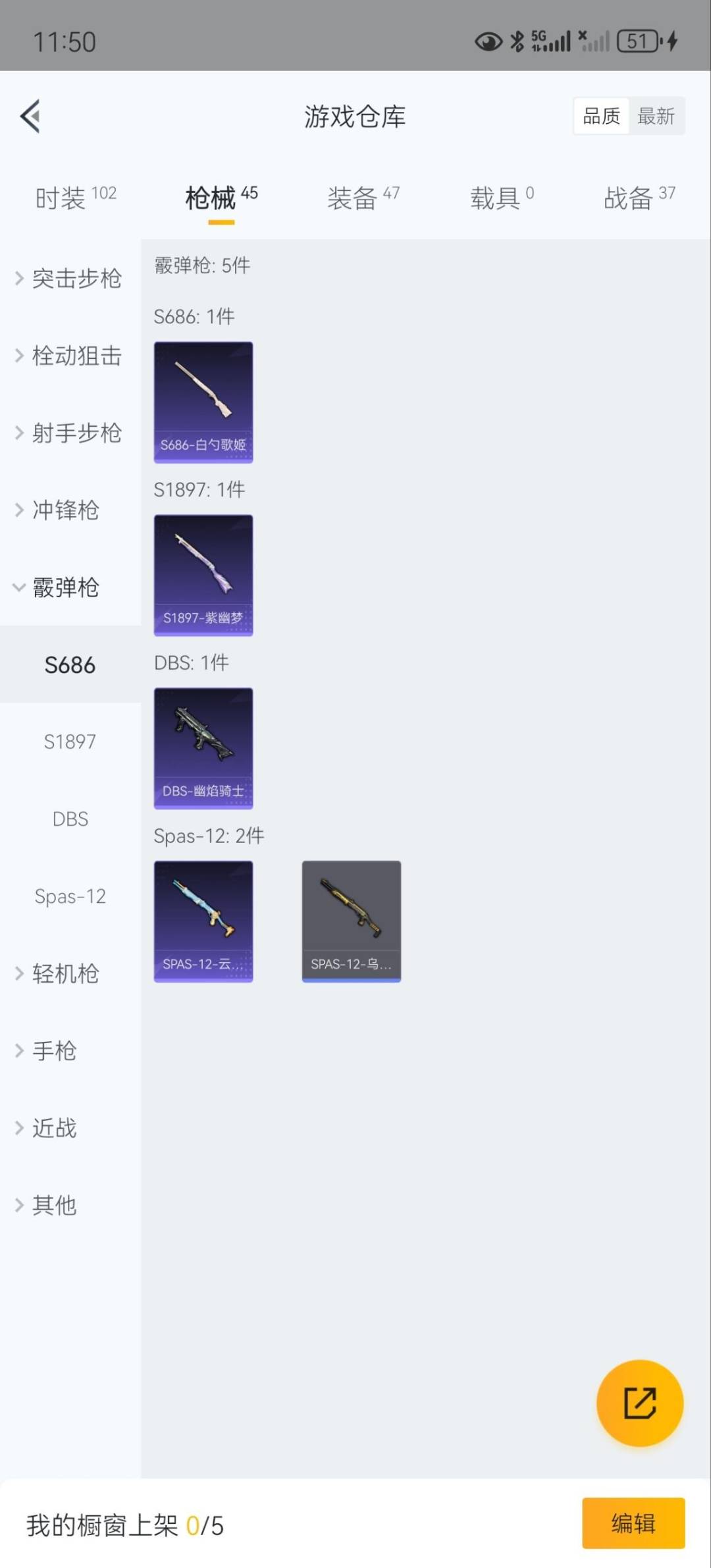
Task: Switch to the 时装 tab
Action: [75, 197]
